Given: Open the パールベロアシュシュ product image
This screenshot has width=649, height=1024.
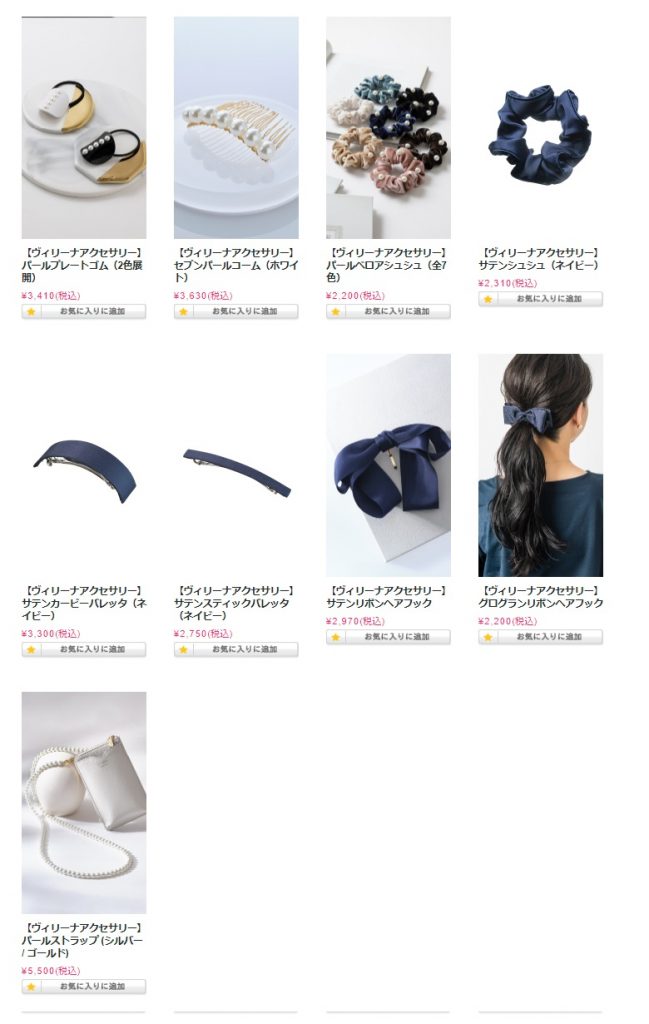Looking at the screenshot, I should point(388,128).
